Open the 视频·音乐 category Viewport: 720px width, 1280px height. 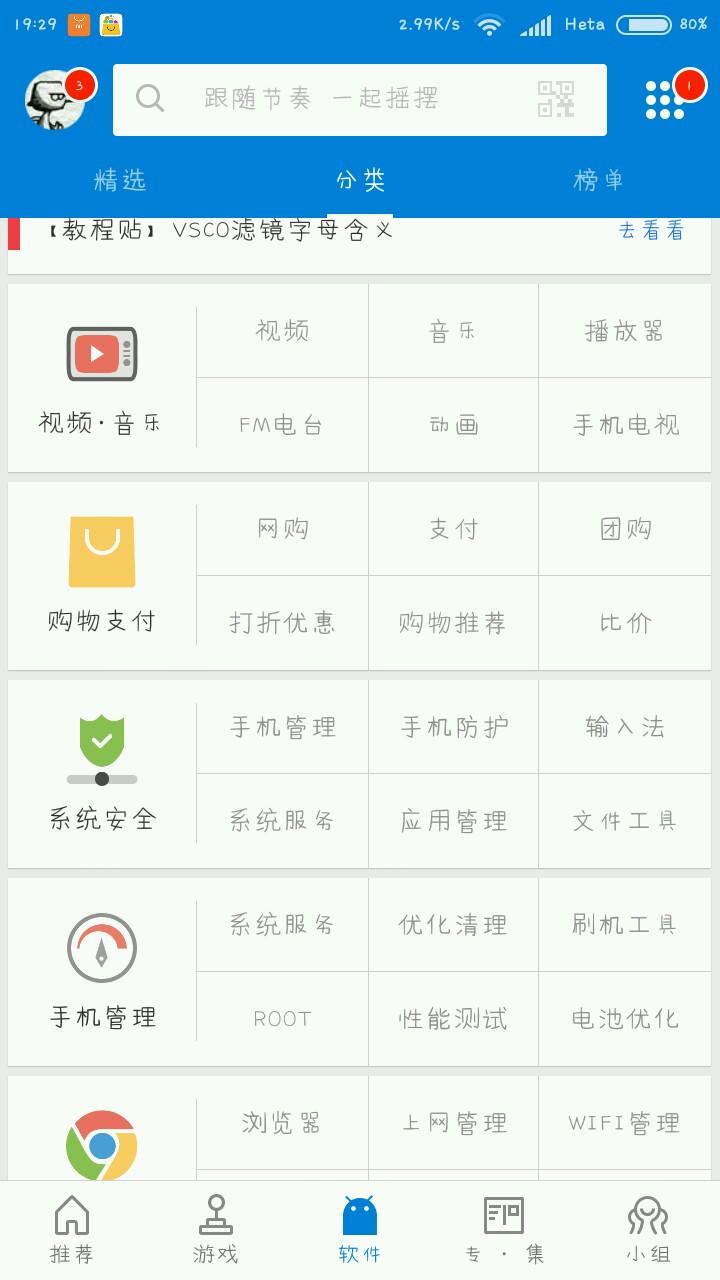pyautogui.click(x=101, y=378)
